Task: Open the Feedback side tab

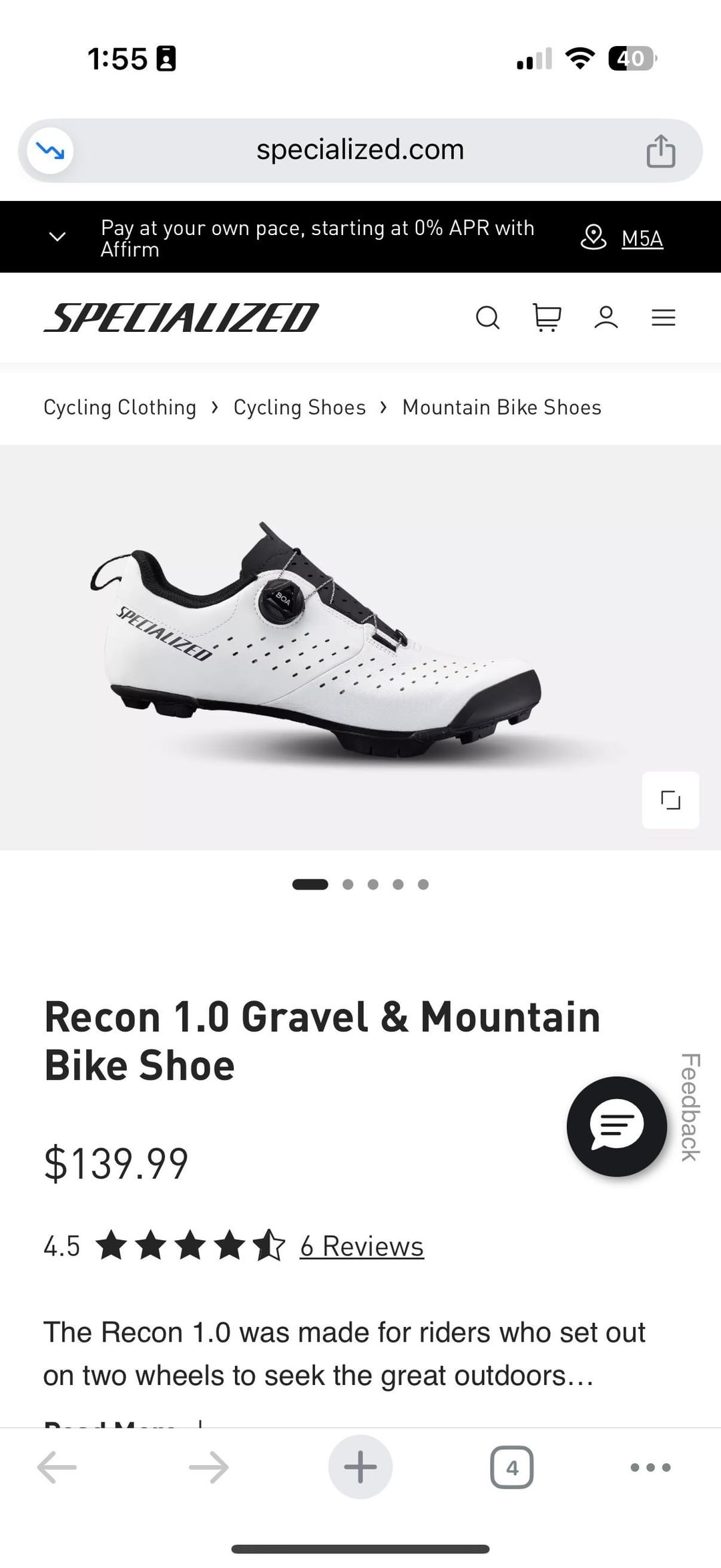Action: pyautogui.click(x=691, y=1107)
